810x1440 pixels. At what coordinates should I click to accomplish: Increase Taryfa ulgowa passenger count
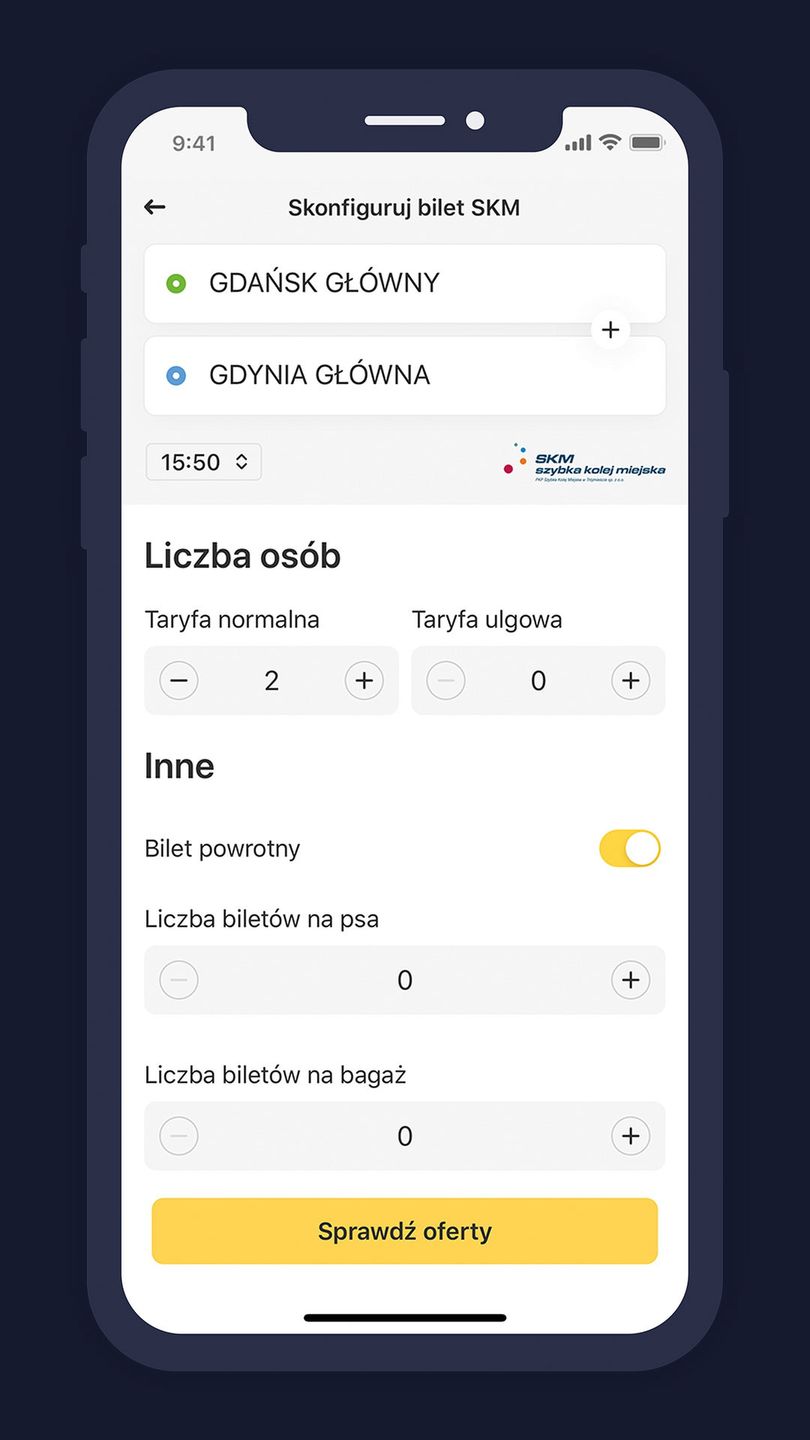(x=631, y=680)
